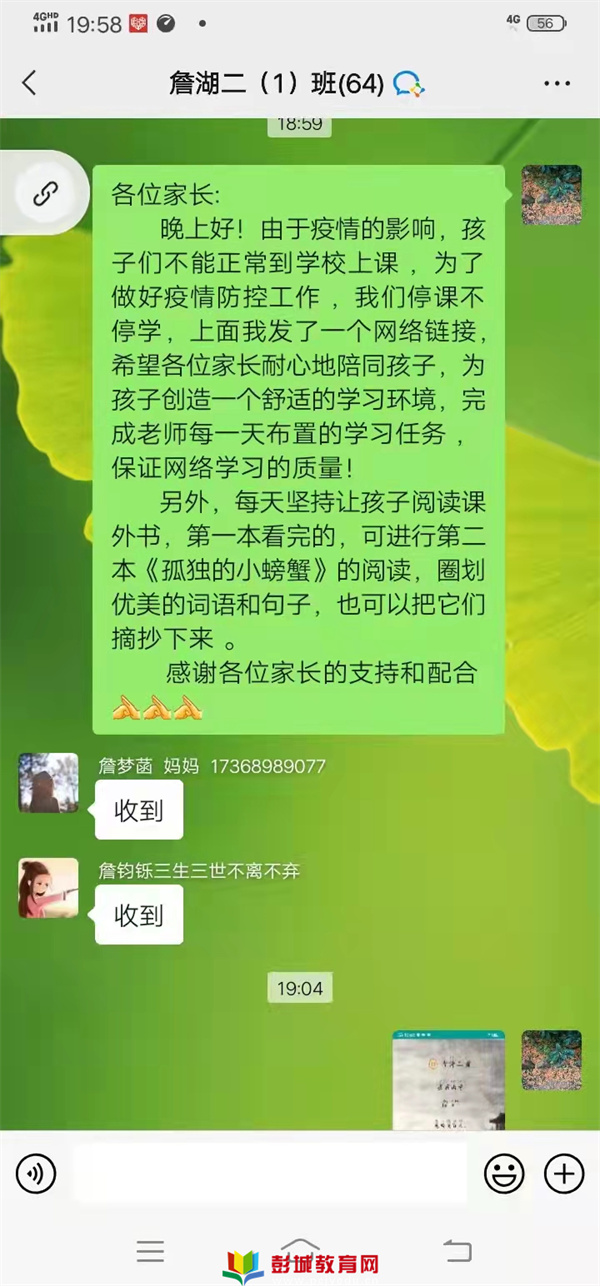View the avatar of 詹梦菡 妈妈
Screen dimensions: 600x1286
pyautogui.click(x=48, y=783)
